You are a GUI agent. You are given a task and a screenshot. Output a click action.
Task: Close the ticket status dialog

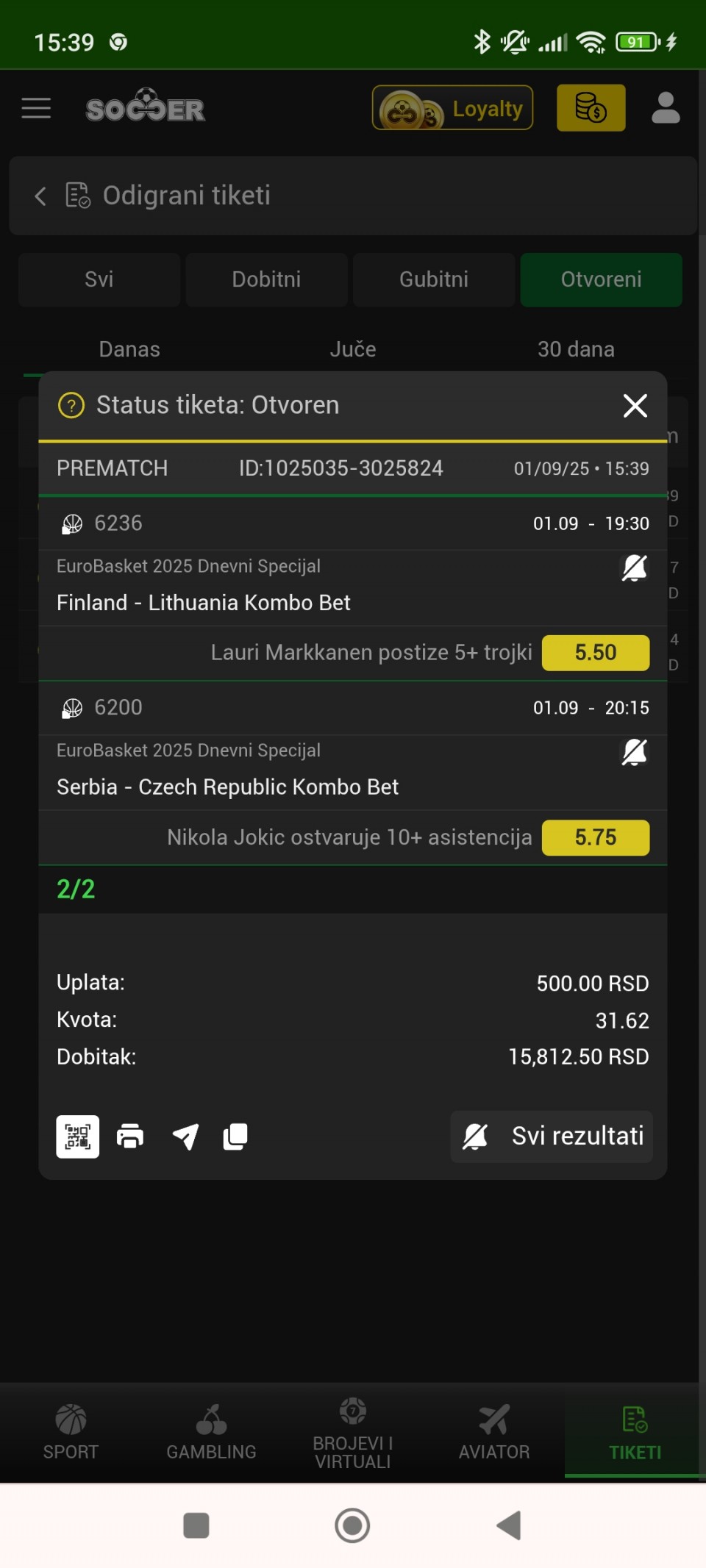(x=635, y=405)
